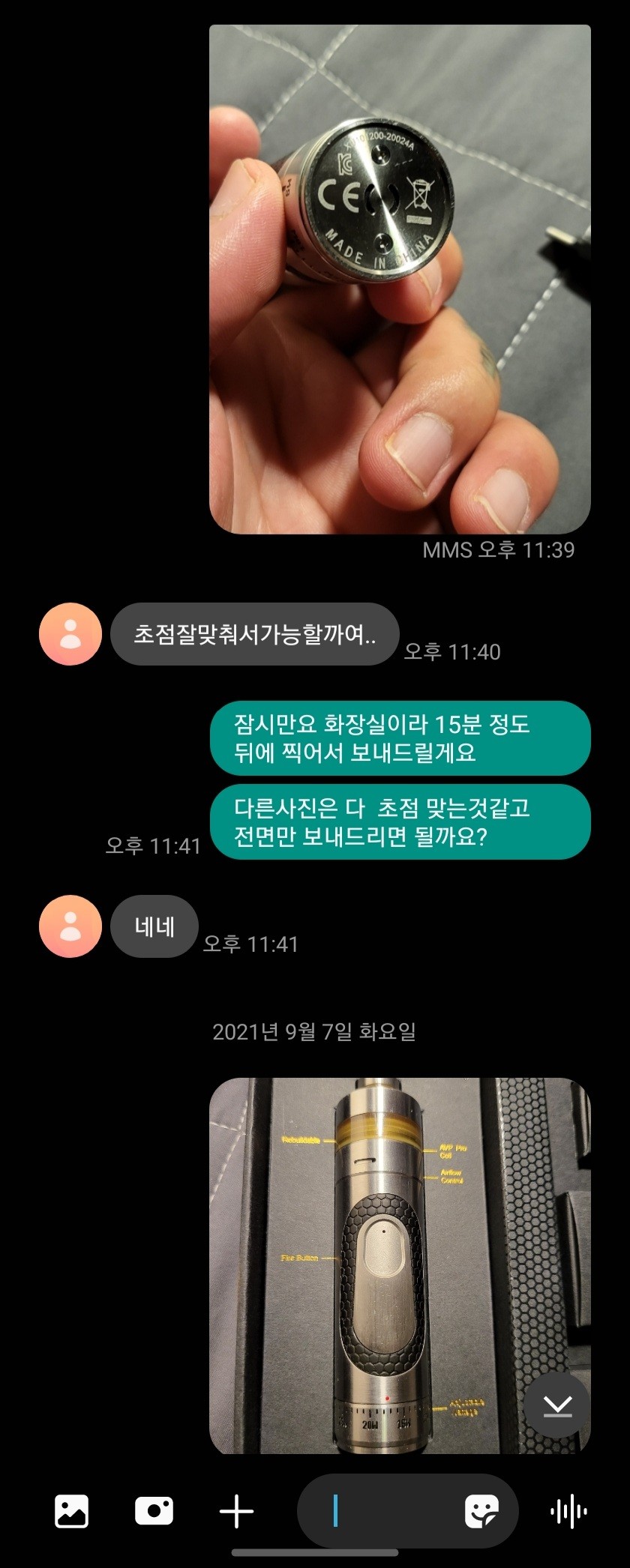Open the sticker and emoji picker

pos(481,1511)
